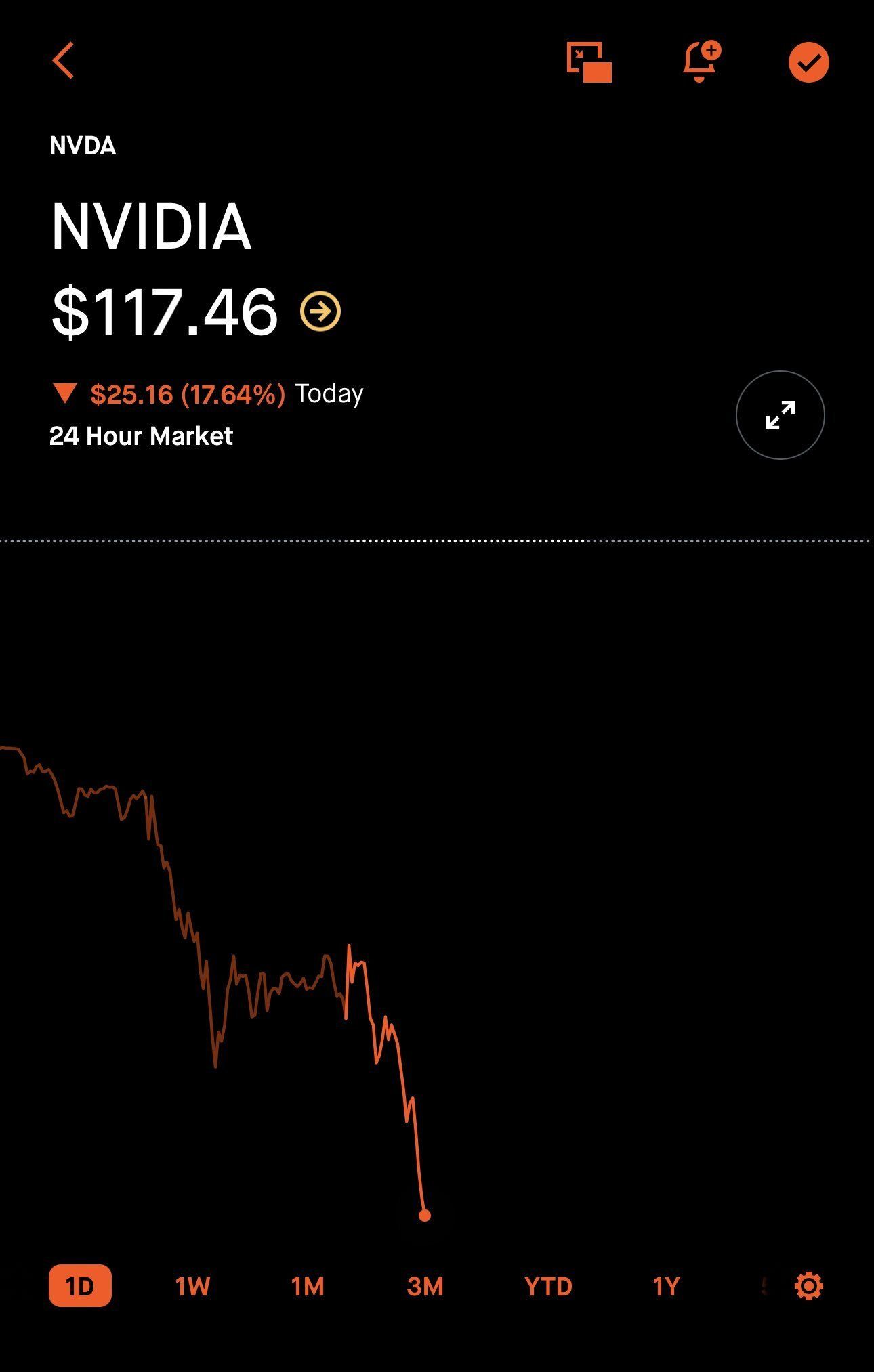Select the 1D chart range
The image size is (874, 1372).
pyautogui.click(x=80, y=1285)
